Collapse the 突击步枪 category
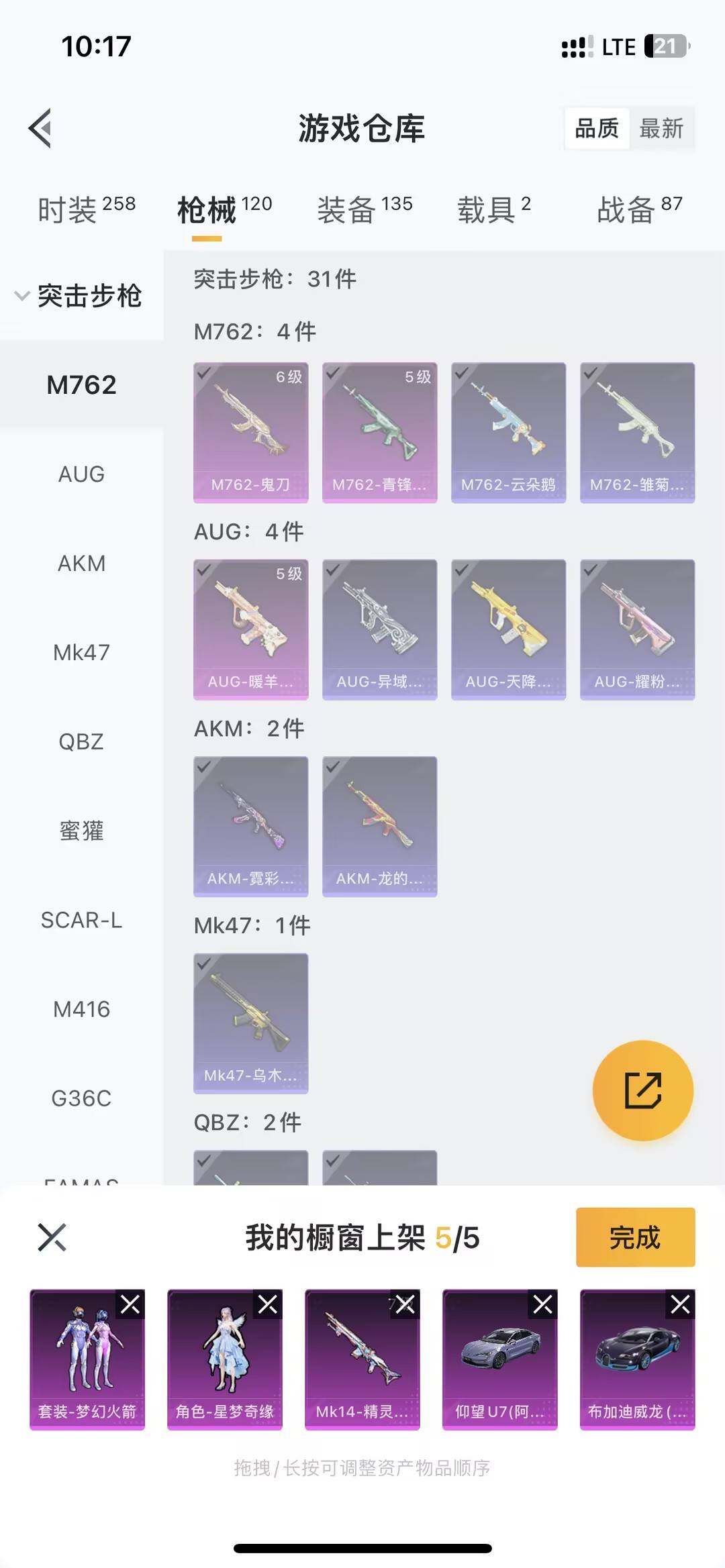 79,296
